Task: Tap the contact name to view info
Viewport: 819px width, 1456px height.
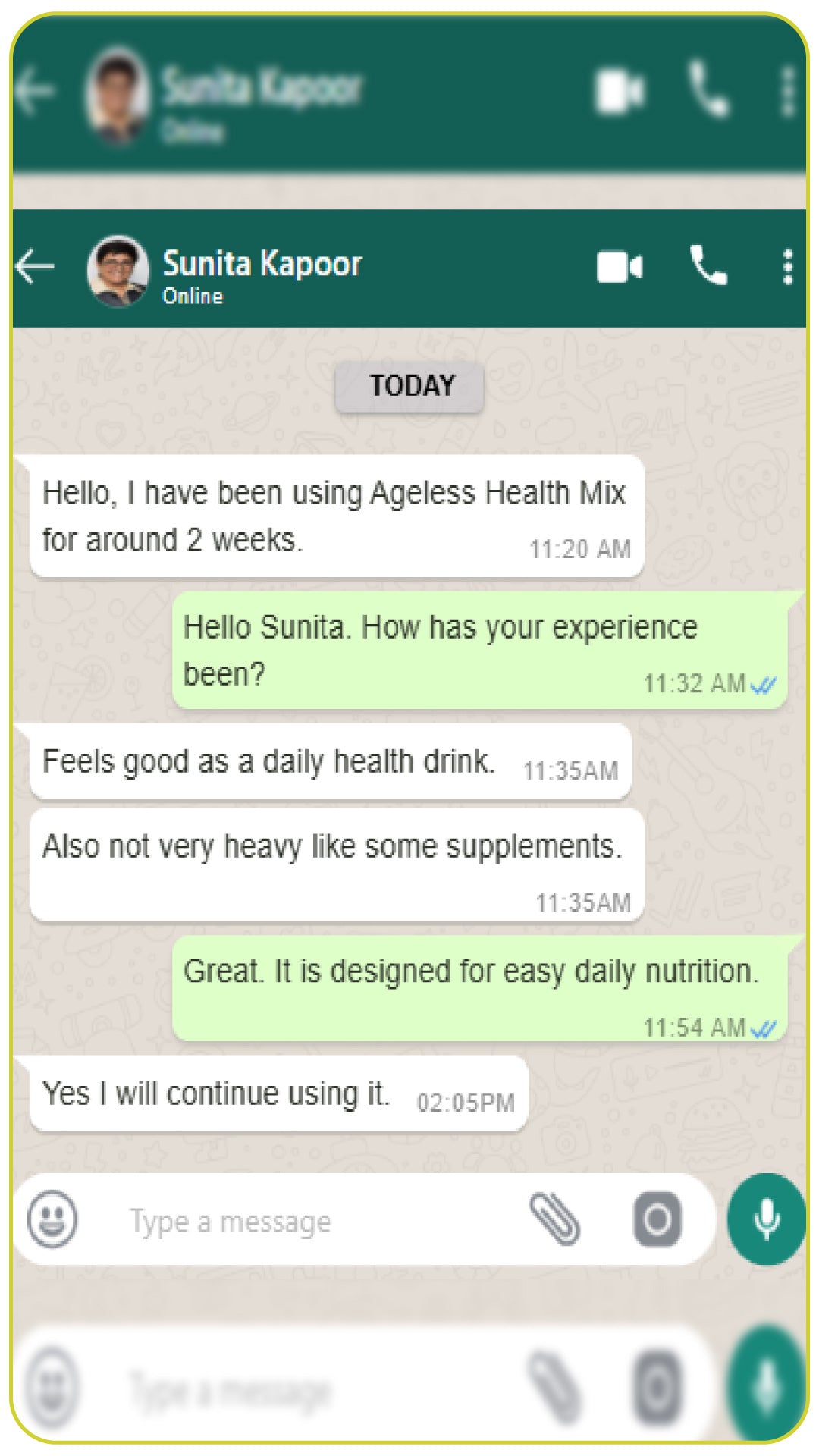Action: (261, 263)
